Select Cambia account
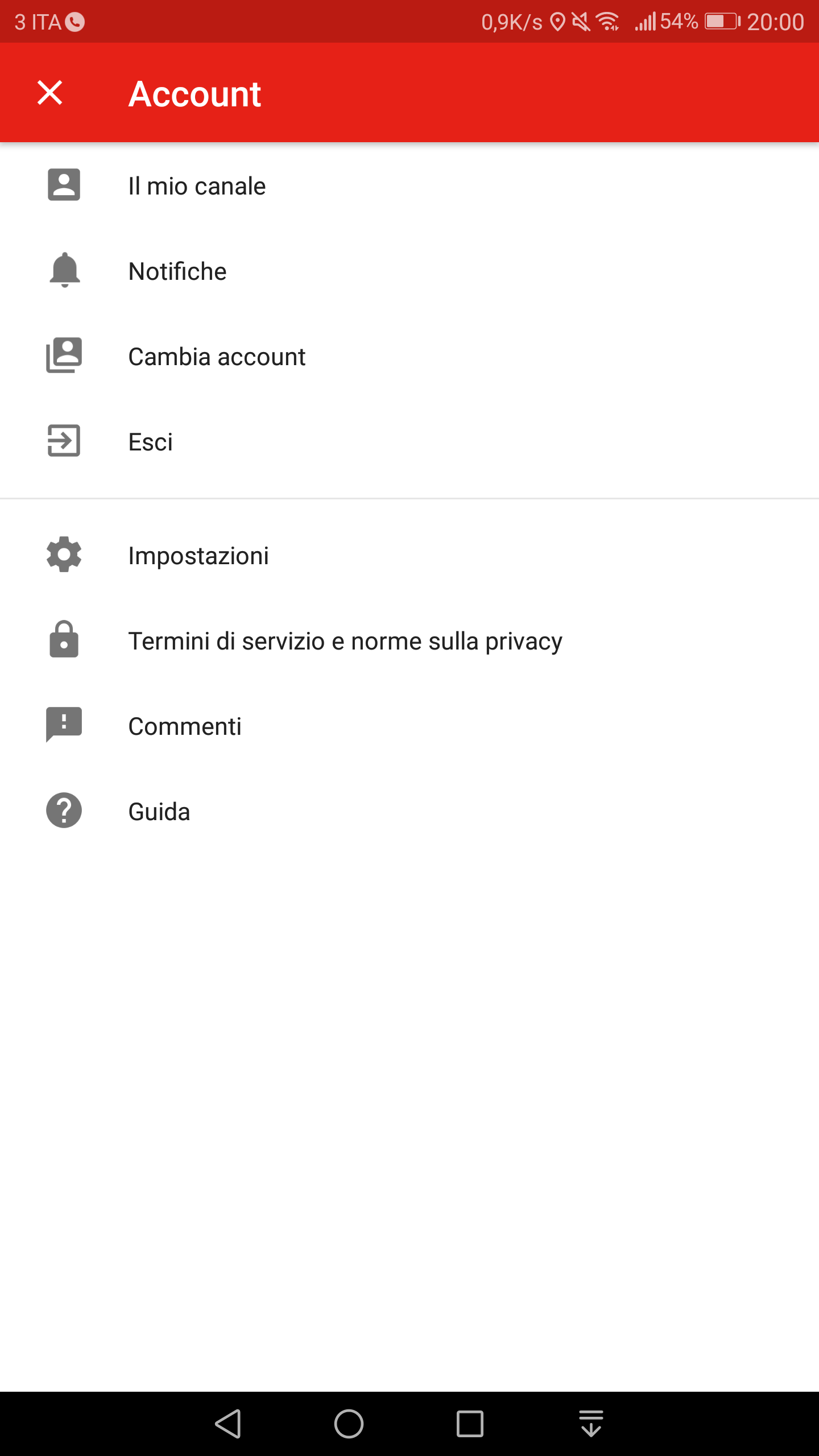The image size is (819, 1456). tap(409, 356)
